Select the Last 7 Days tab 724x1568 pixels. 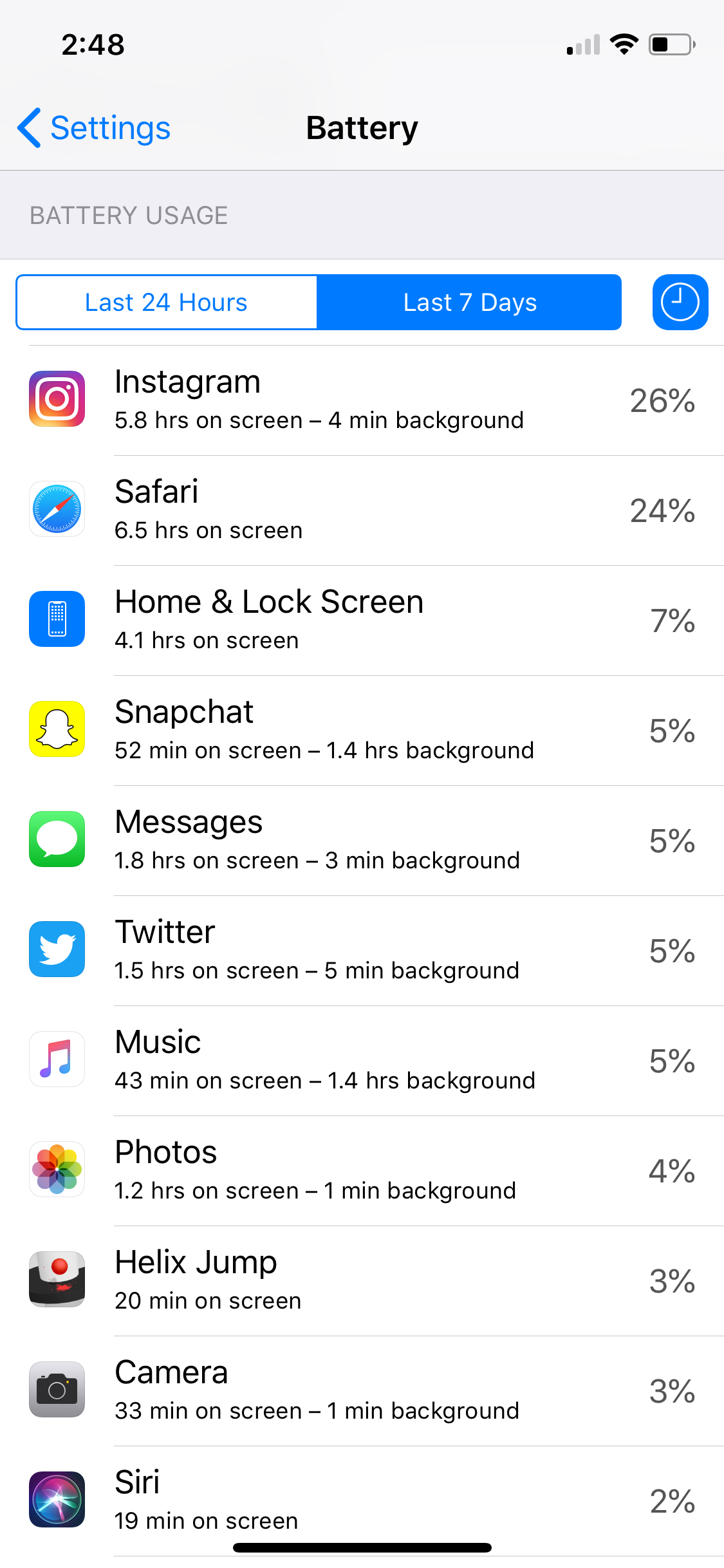[470, 302]
